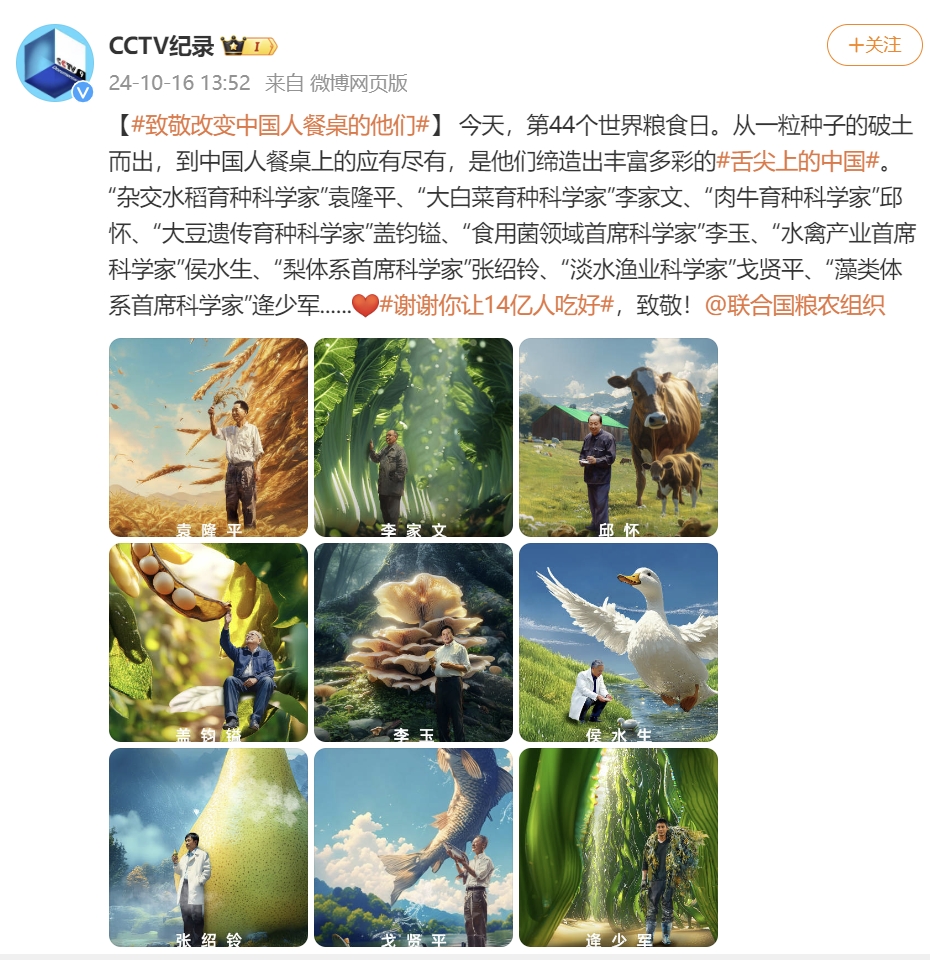This screenshot has height=960, width=930.
Task: View the 袁隆平 wheat field image
Action: point(208,437)
